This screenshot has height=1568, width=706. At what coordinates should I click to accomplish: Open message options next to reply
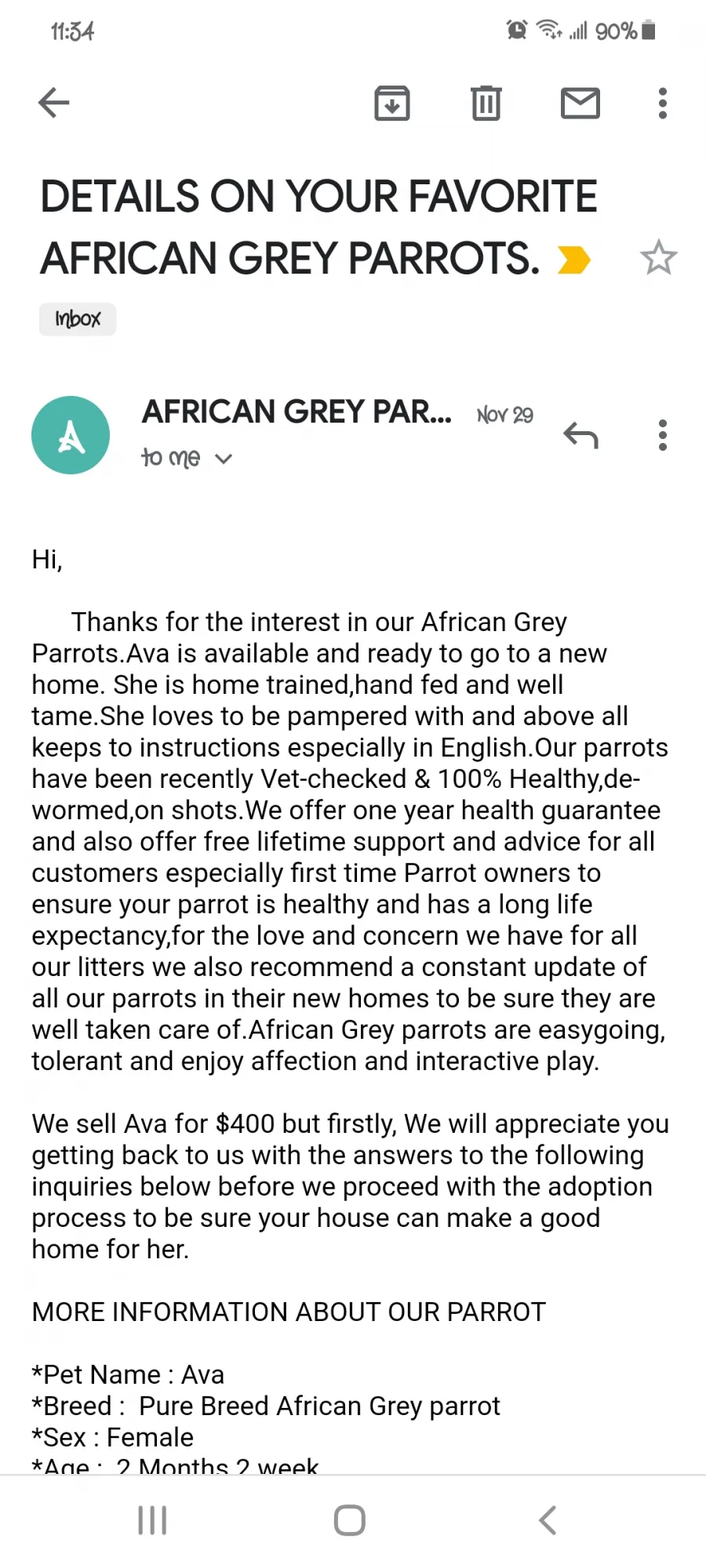663,435
